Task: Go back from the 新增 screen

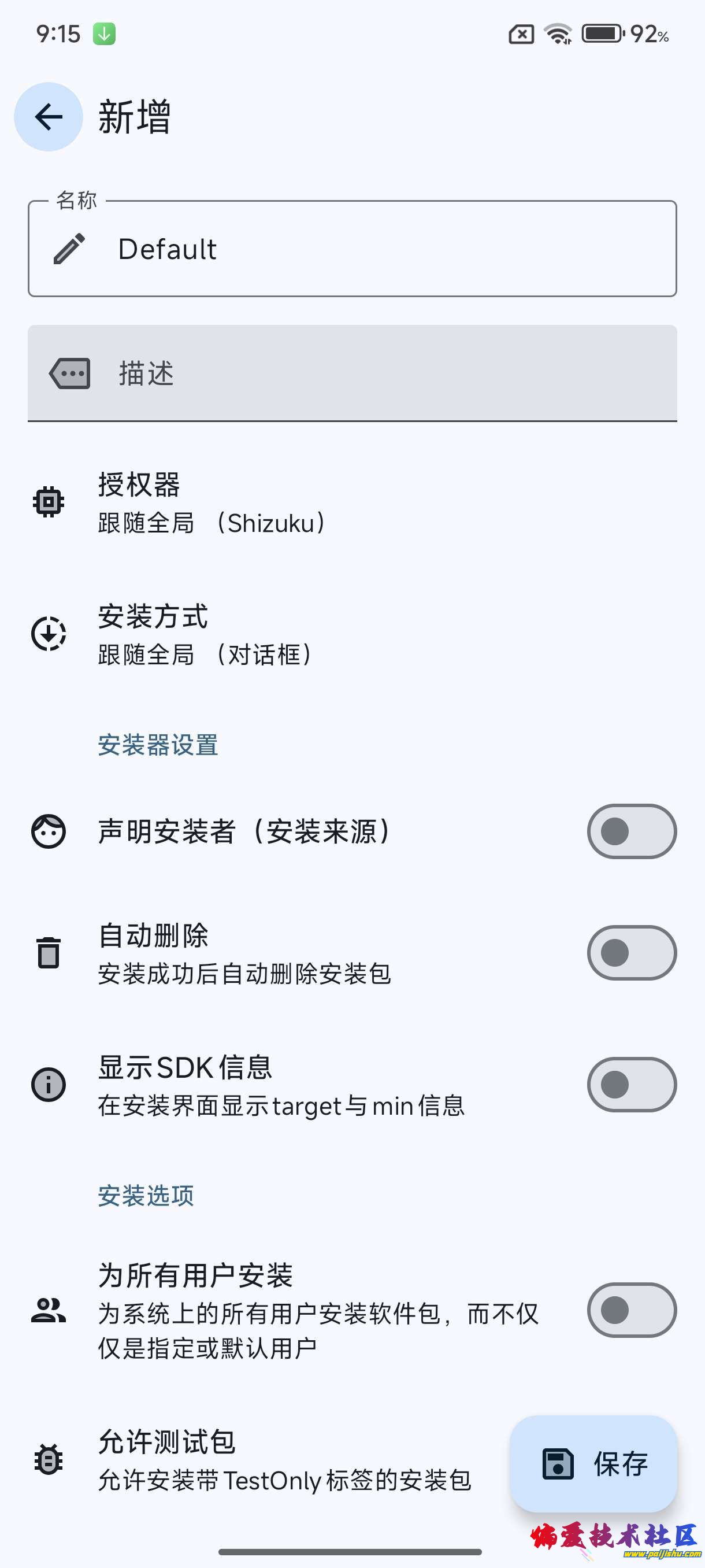Action: click(x=49, y=117)
